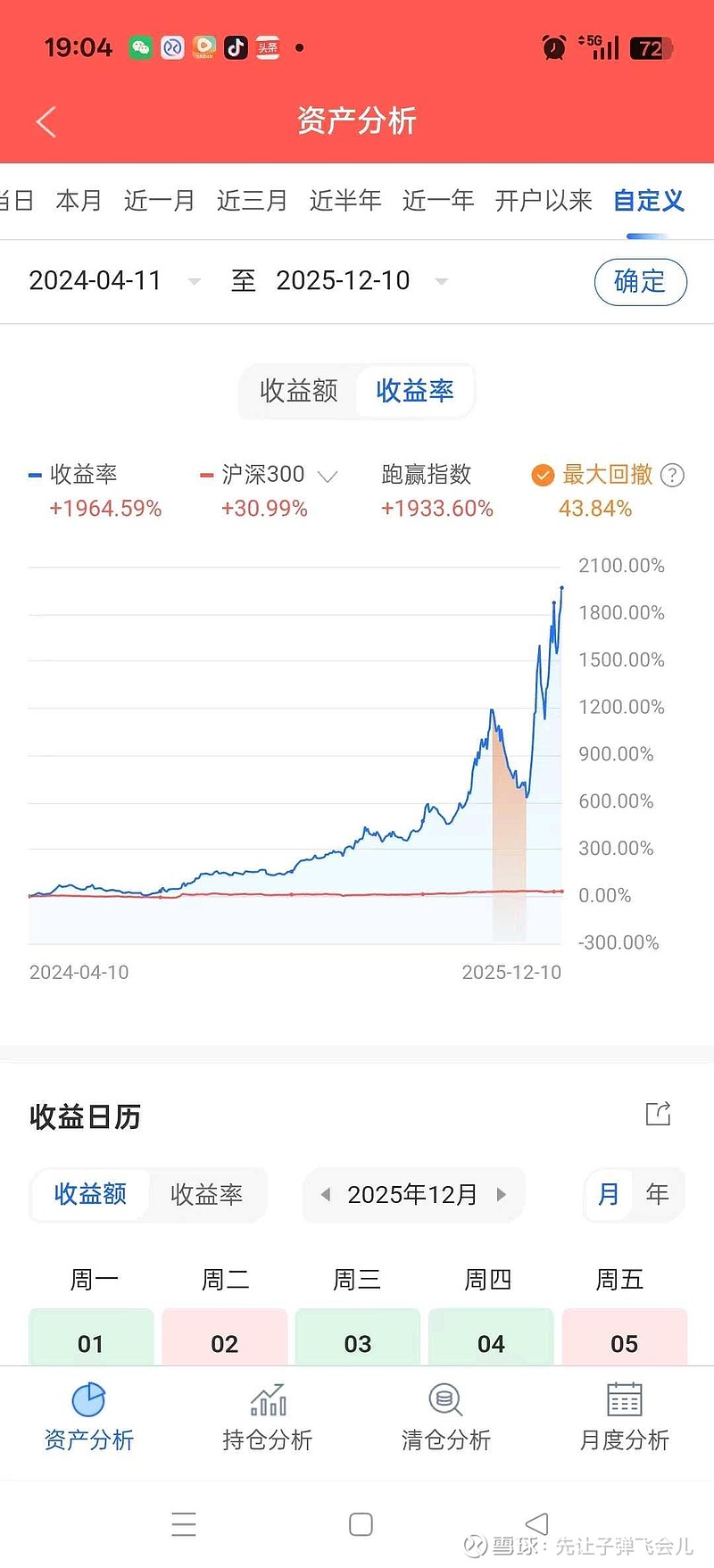
Task: Tap the share icon beside 收益日历
Action: pyautogui.click(x=658, y=1114)
